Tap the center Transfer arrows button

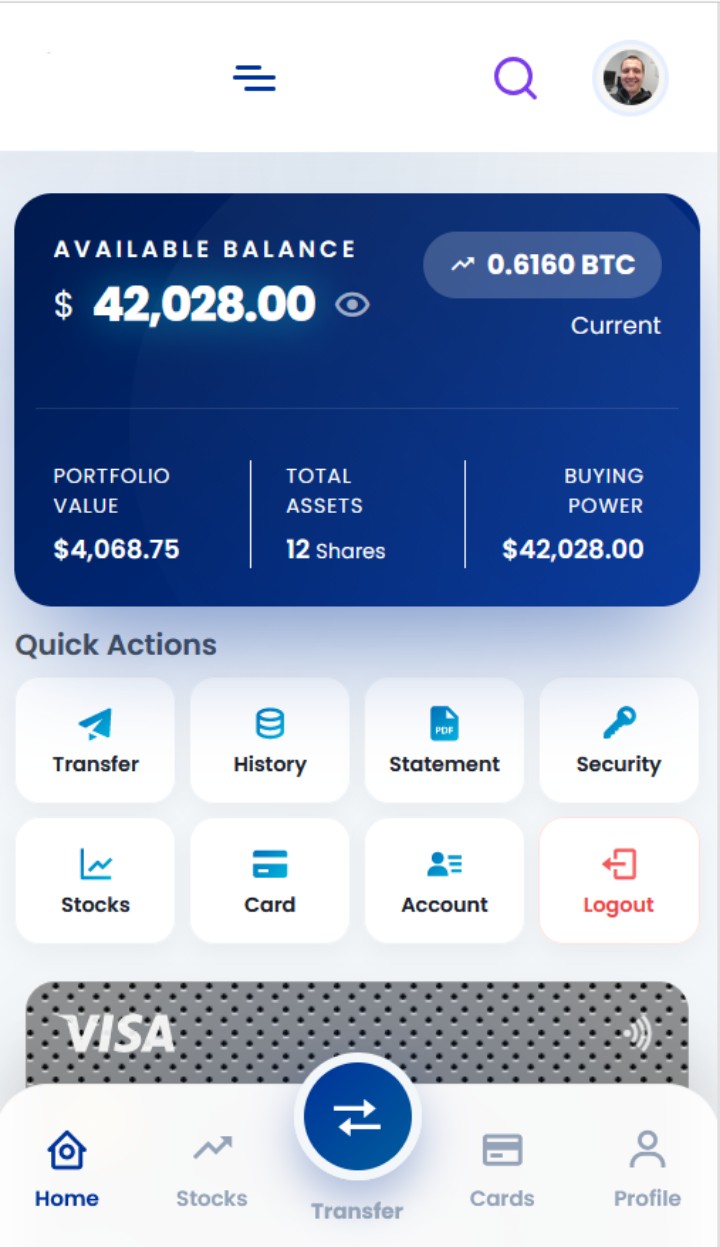click(357, 1117)
